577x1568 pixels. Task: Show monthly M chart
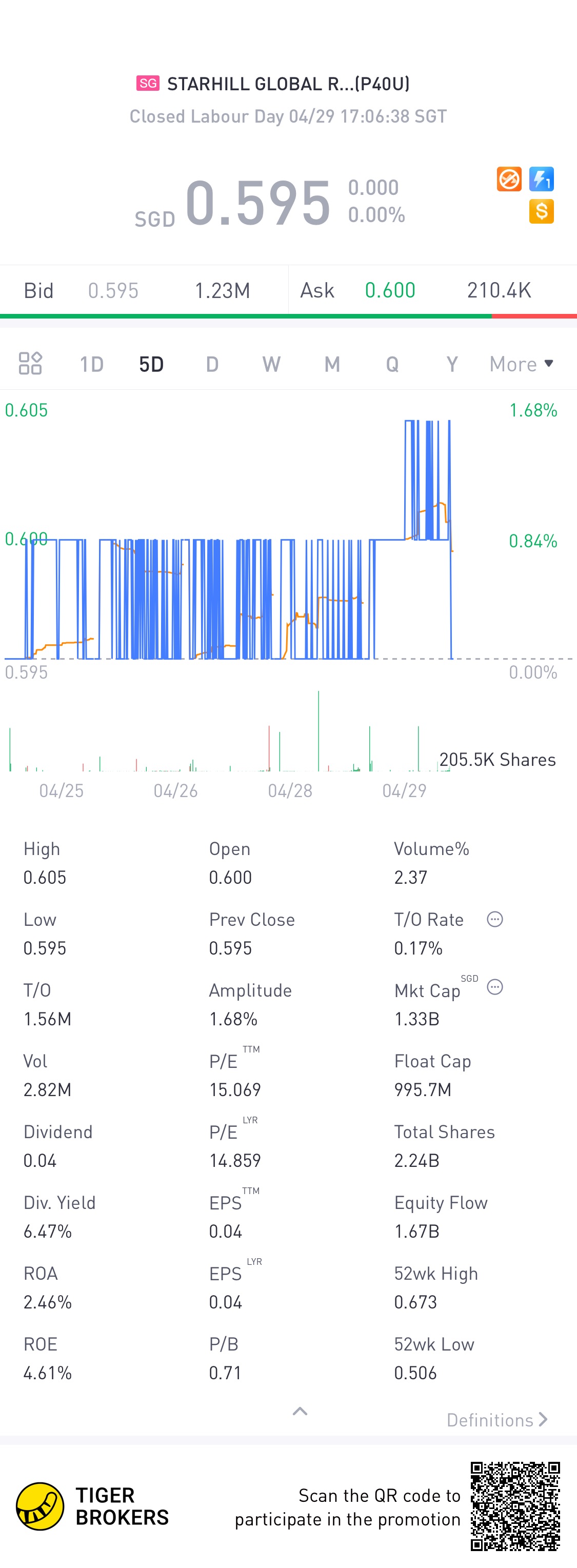pos(332,364)
